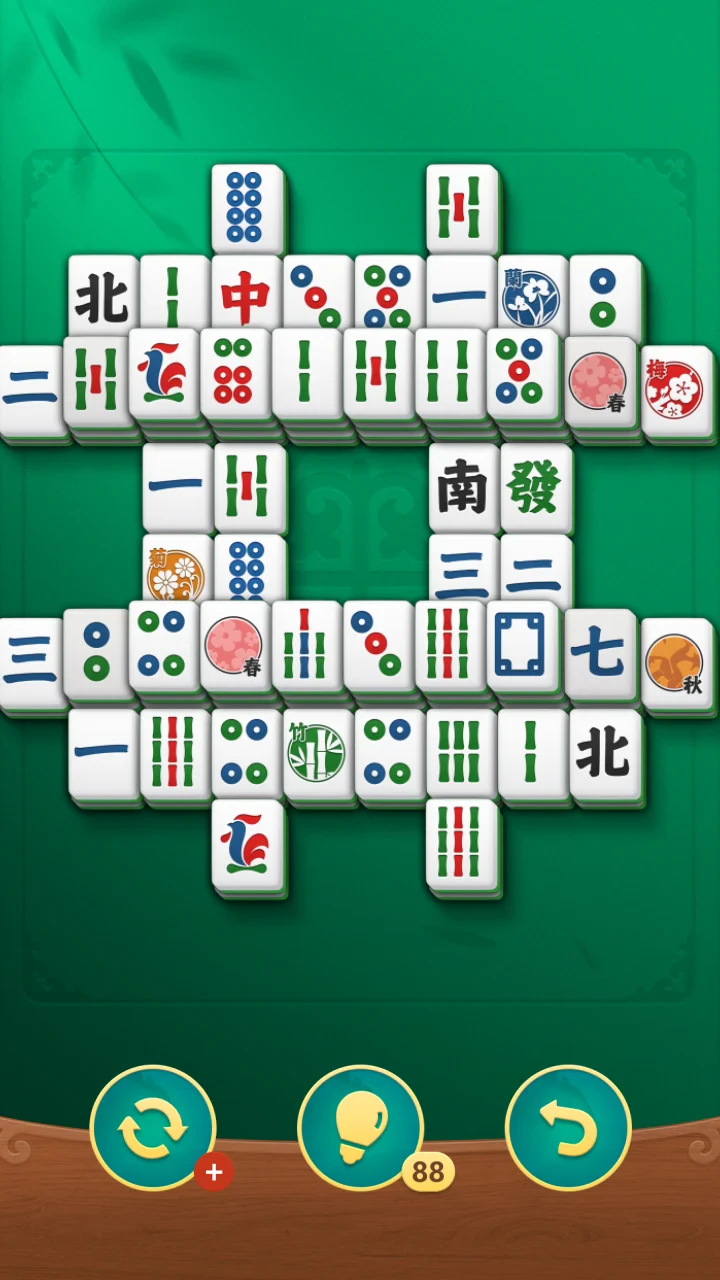Viewport: 720px width, 1280px height.
Task: Select the autumn 秋 season tile
Action: tap(675, 662)
